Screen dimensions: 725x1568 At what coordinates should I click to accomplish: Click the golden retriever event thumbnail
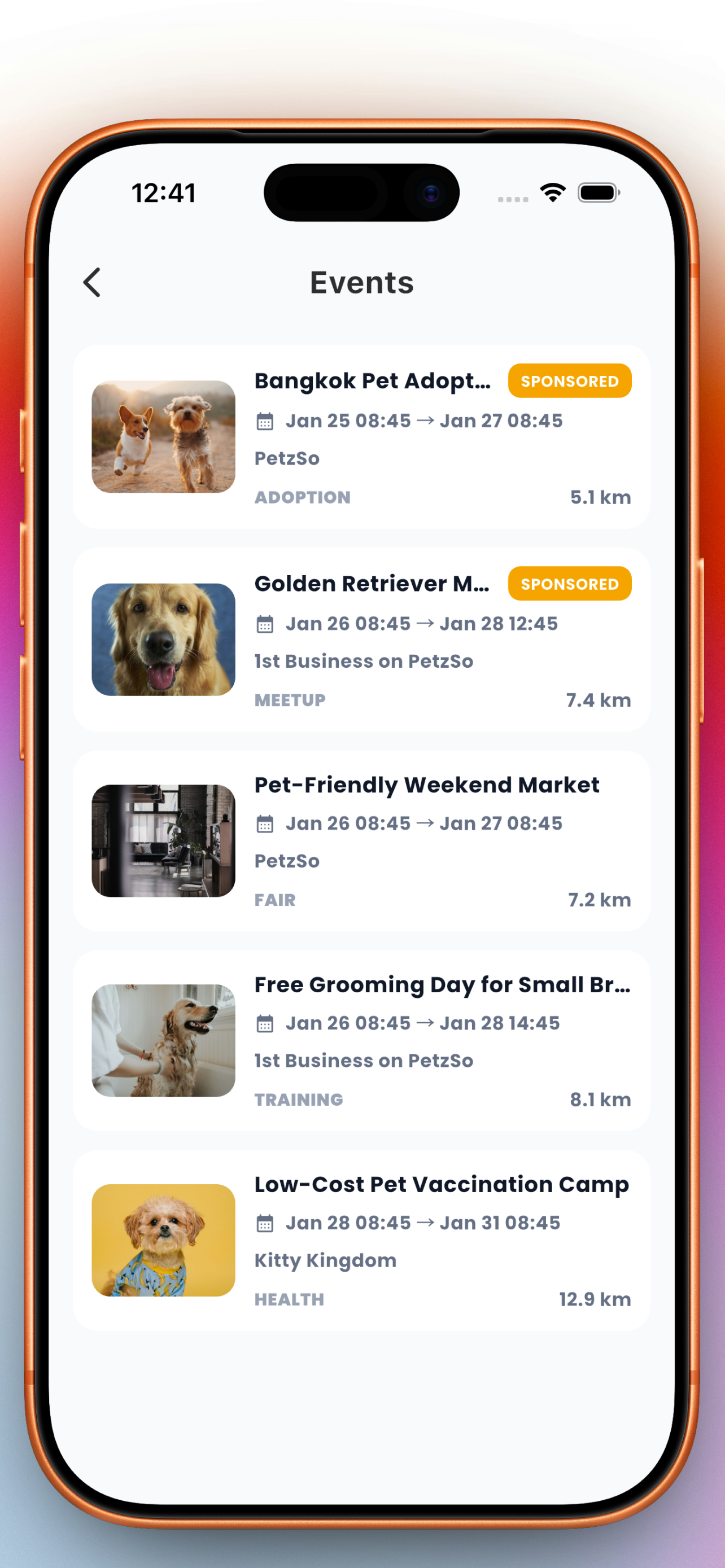coord(163,639)
